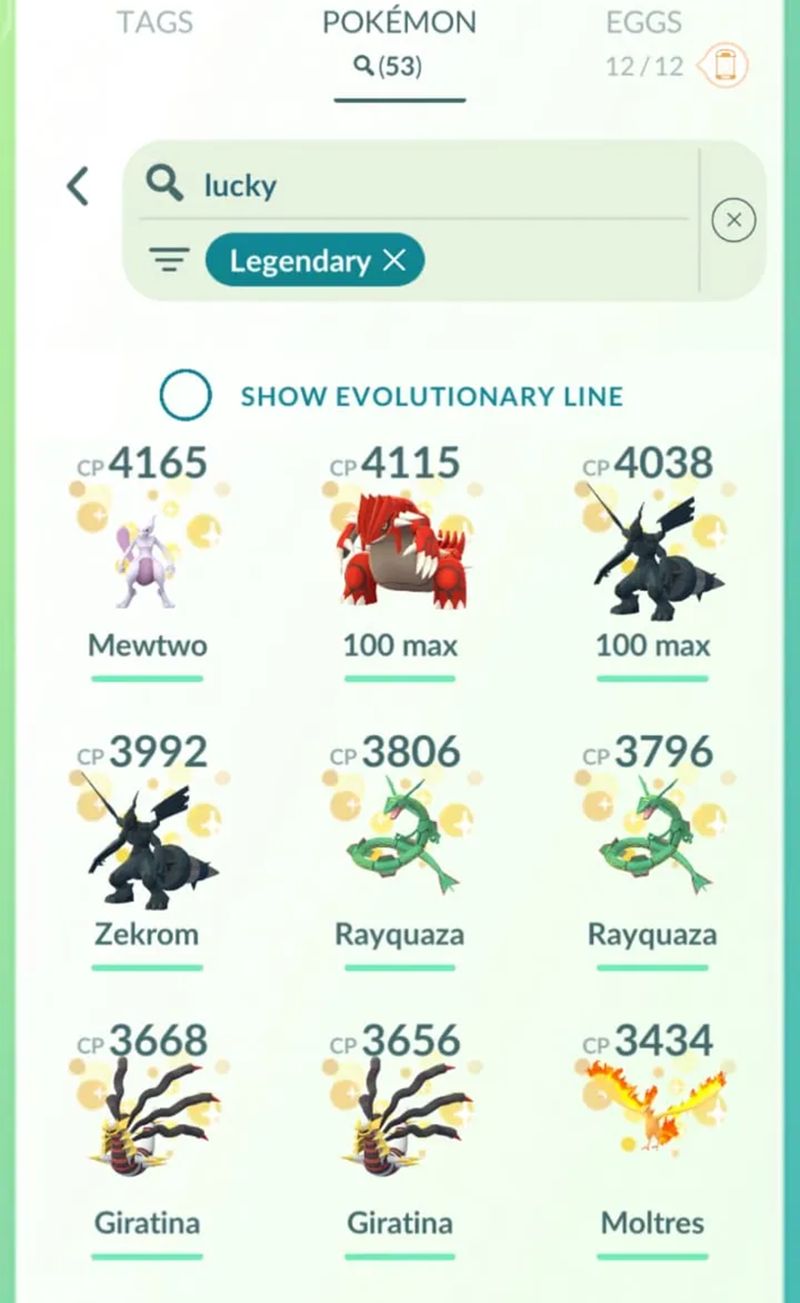The image size is (800, 1303).
Task: Open the egg incubator icon
Action: click(x=724, y=66)
